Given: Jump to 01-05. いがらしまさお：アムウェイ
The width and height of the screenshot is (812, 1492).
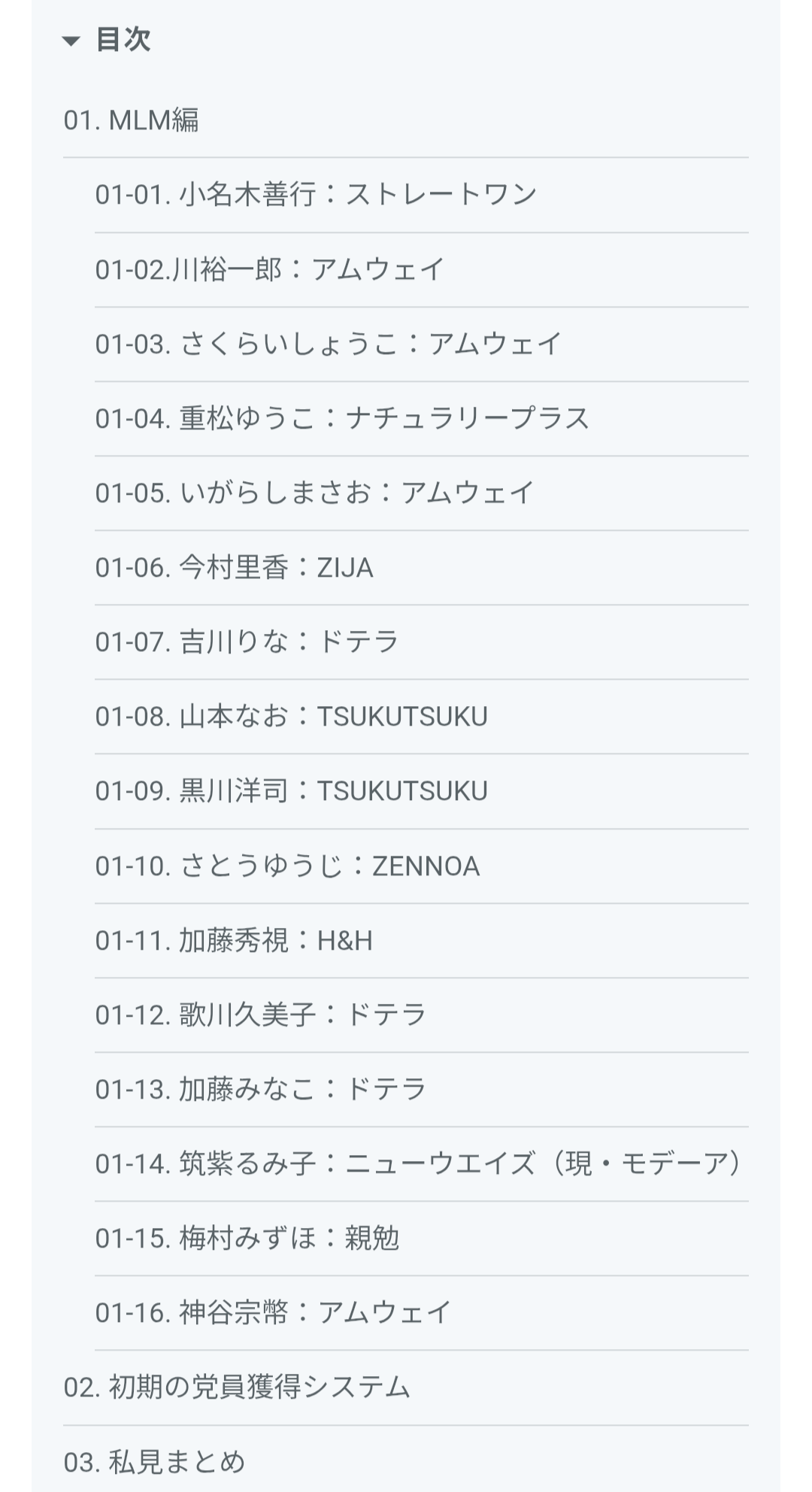Looking at the screenshot, I should coord(314,493).
